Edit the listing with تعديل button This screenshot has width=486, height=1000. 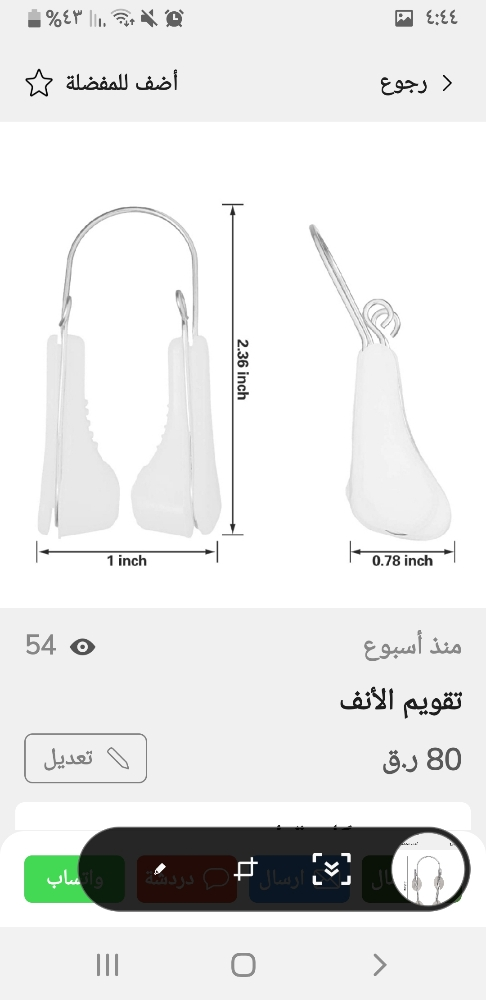pyautogui.click(x=85, y=758)
